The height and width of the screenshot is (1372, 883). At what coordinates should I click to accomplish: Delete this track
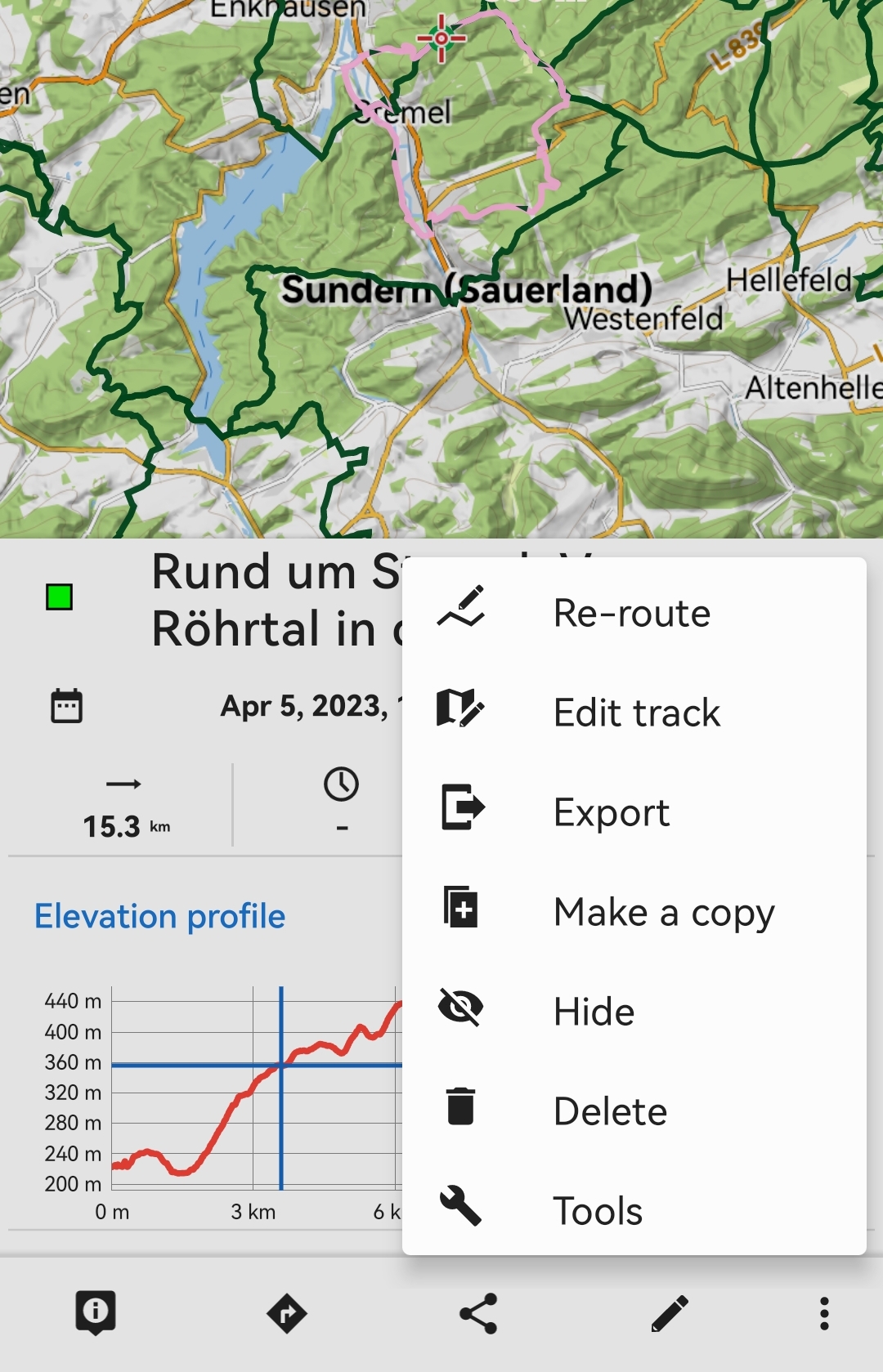tap(610, 1111)
